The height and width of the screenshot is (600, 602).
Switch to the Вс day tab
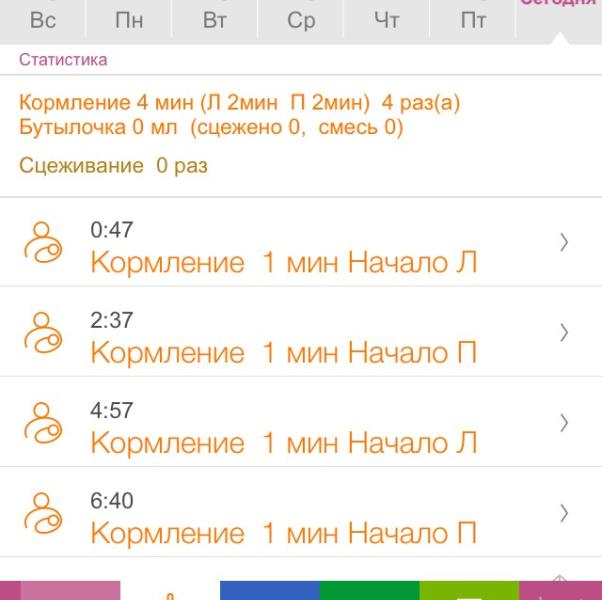coord(43,20)
